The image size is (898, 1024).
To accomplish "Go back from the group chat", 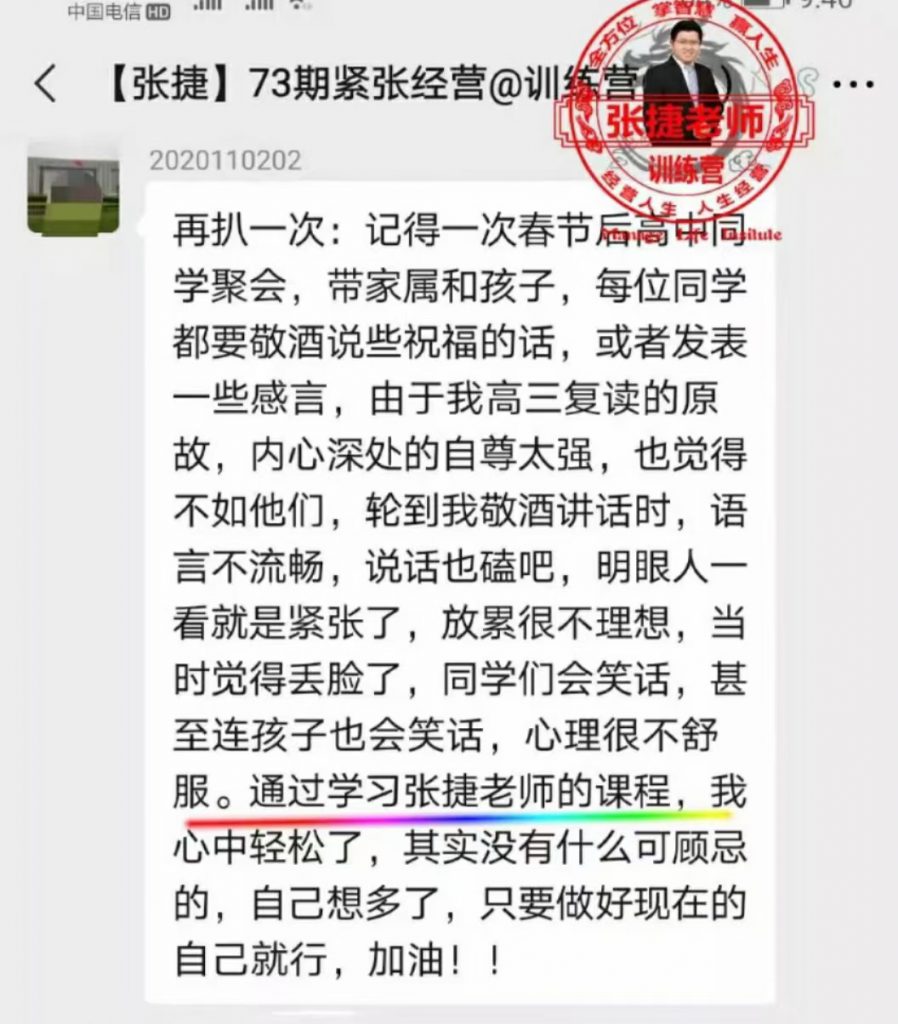I will click(45, 84).
